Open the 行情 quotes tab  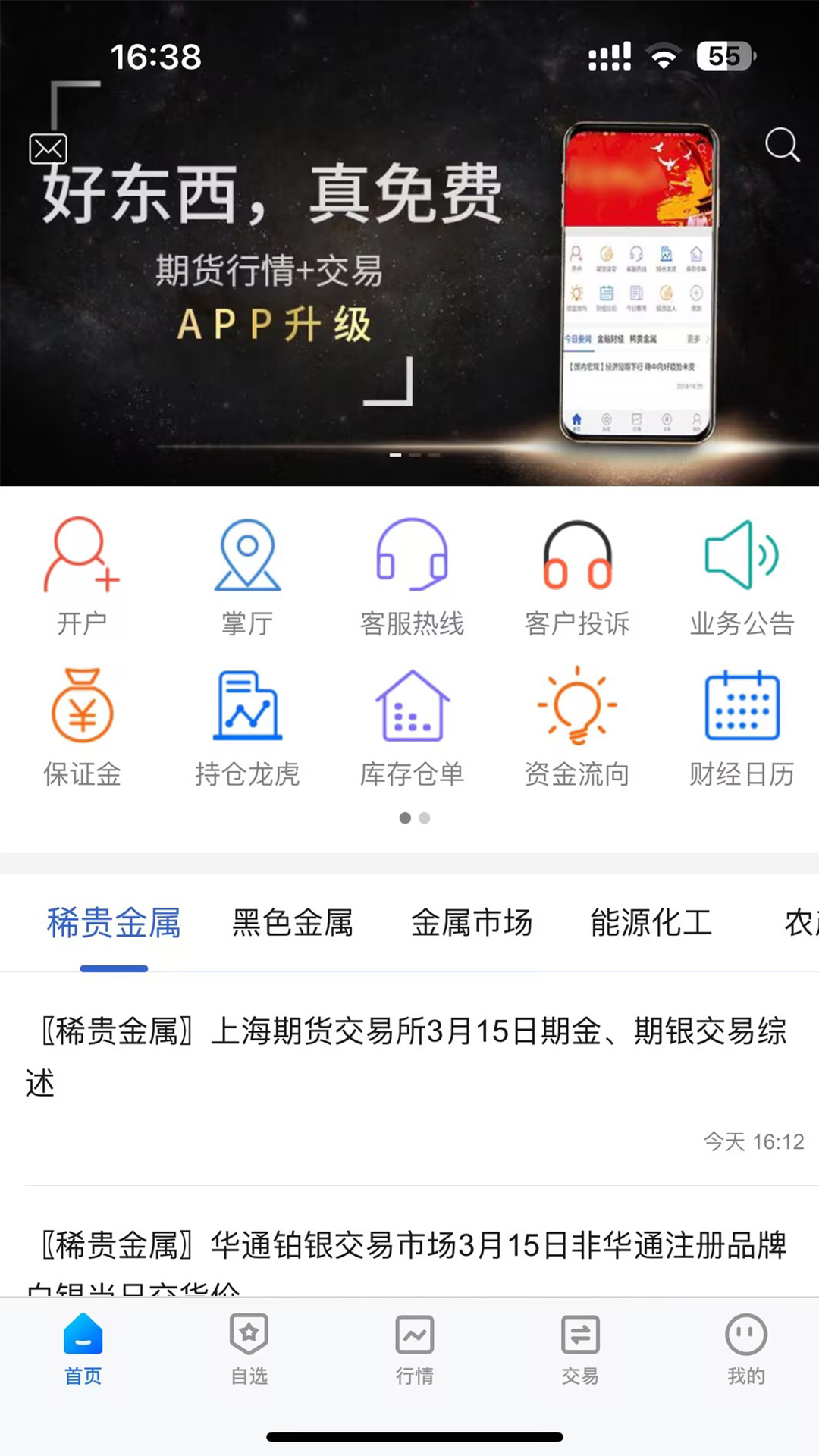tap(414, 1354)
